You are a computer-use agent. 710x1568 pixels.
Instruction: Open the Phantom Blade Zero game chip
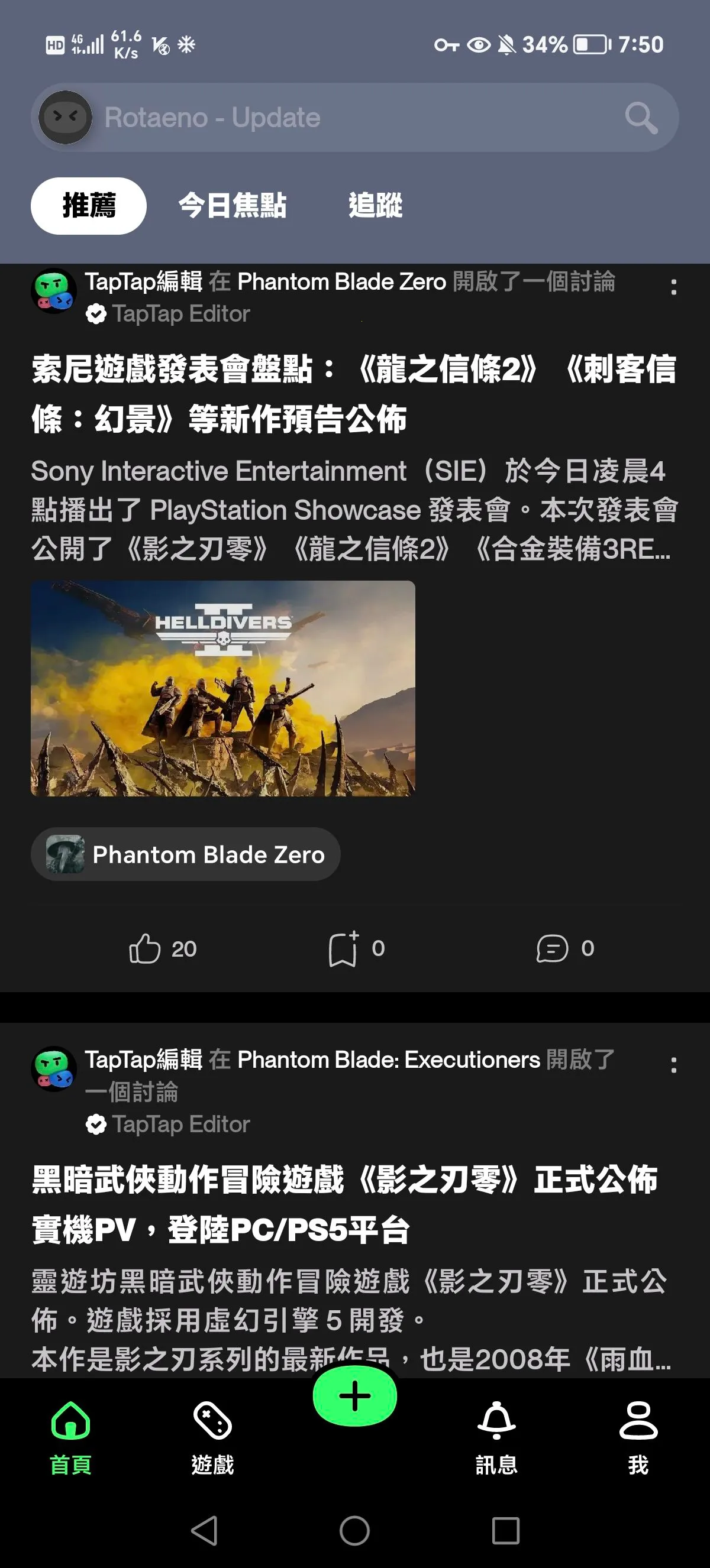tap(186, 854)
